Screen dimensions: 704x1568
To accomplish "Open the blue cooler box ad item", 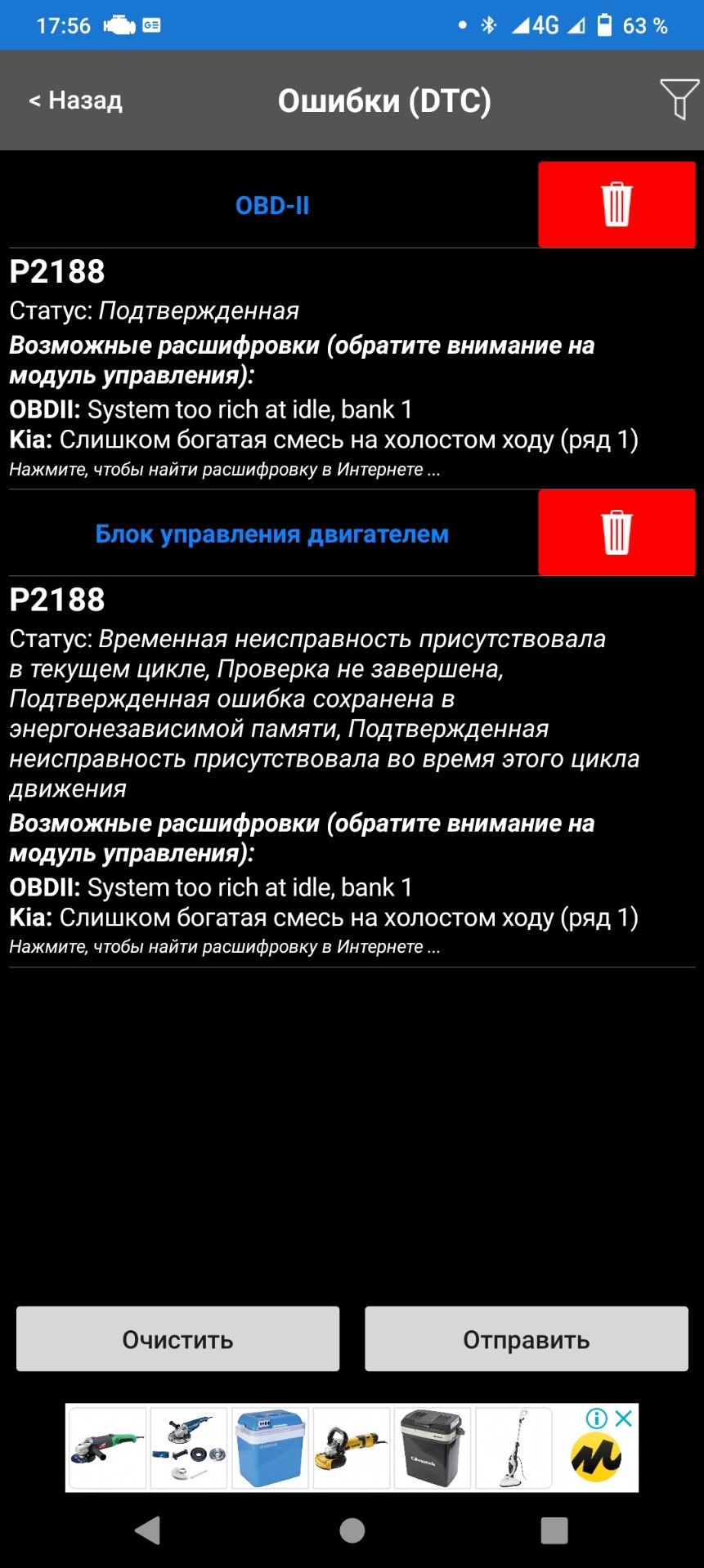I will [x=270, y=1448].
